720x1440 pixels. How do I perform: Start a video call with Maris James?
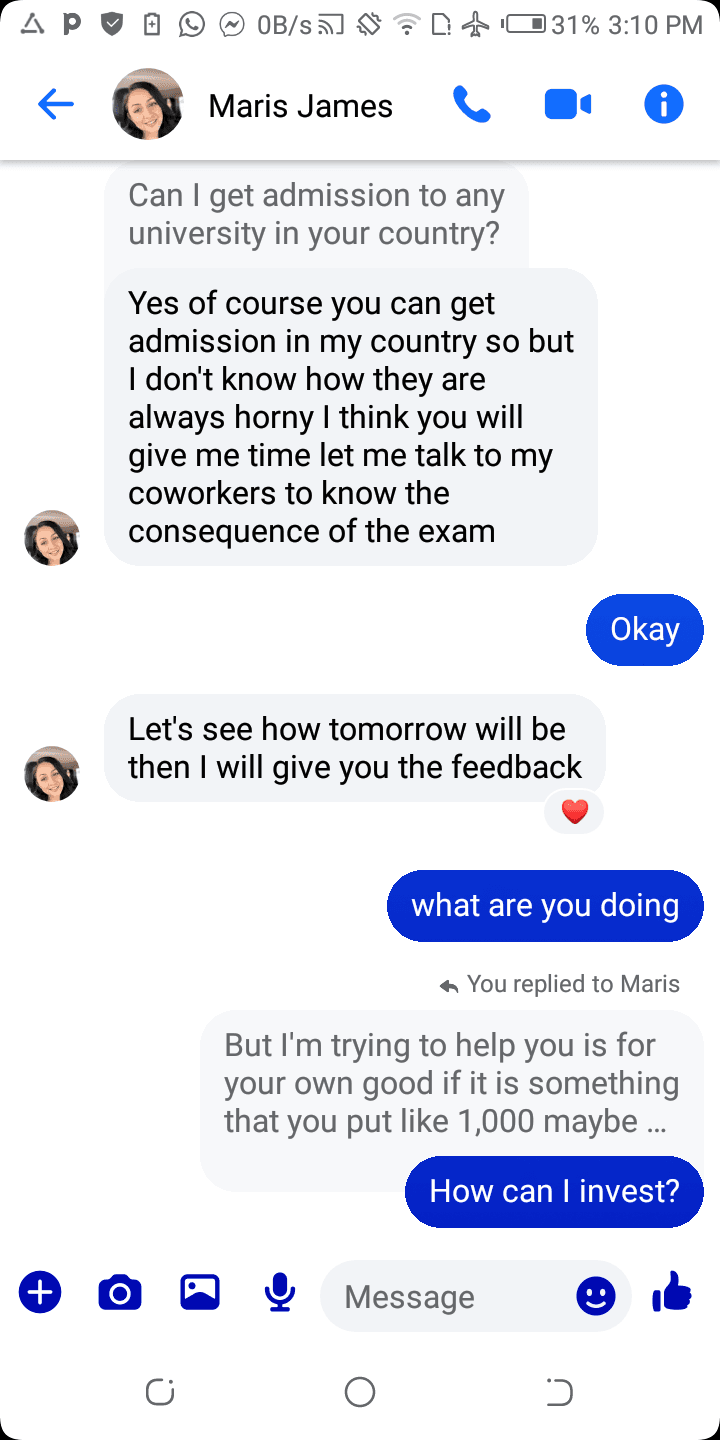(x=567, y=104)
